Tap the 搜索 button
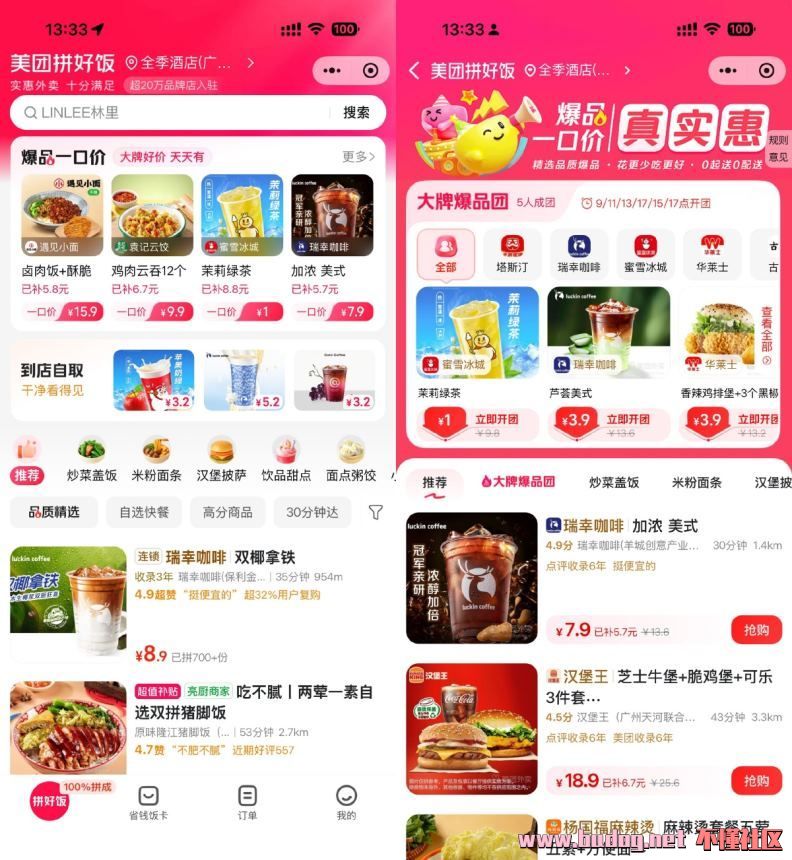 click(356, 113)
